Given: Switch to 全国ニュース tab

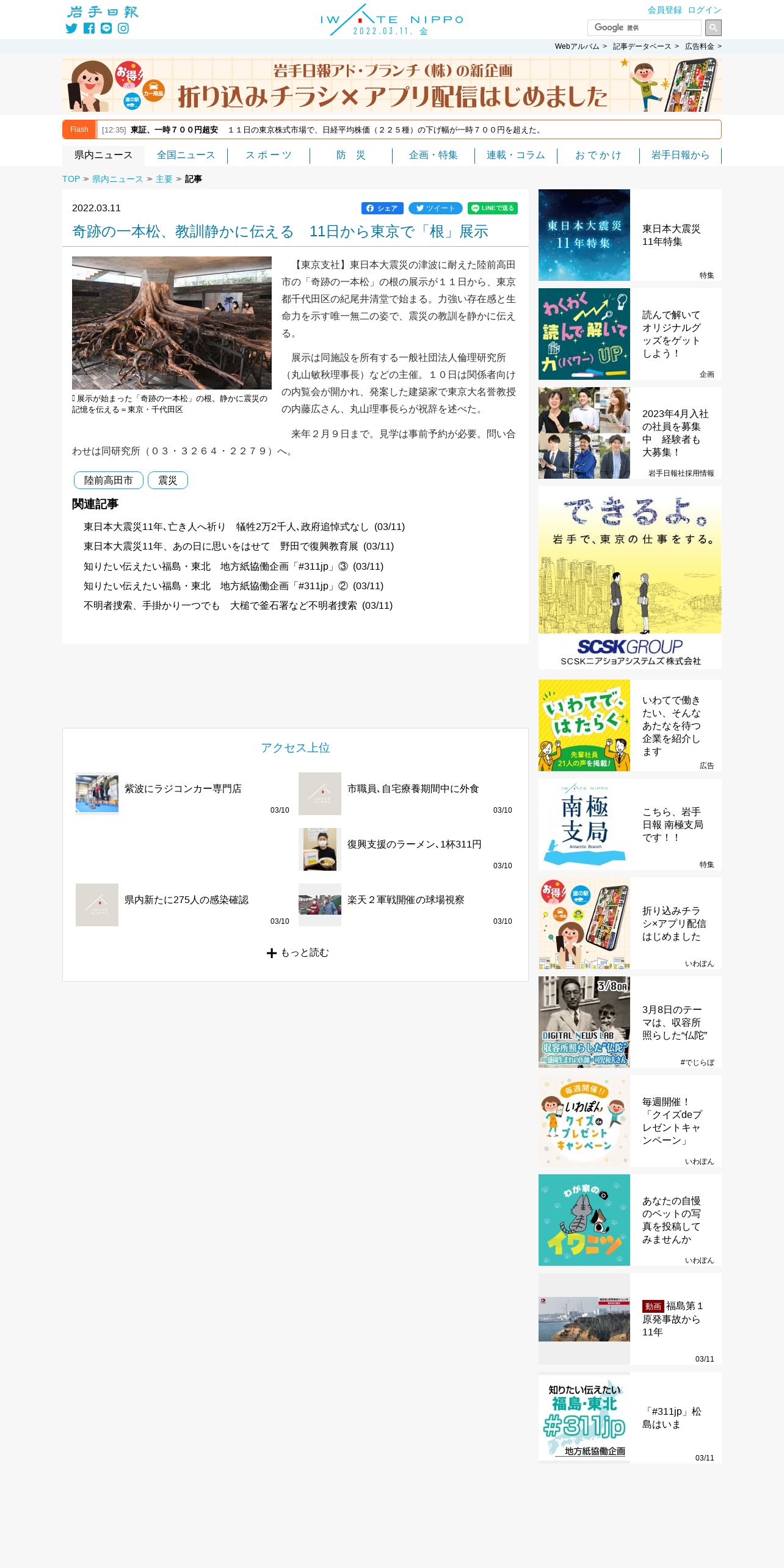Looking at the screenshot, I should 186,155.
